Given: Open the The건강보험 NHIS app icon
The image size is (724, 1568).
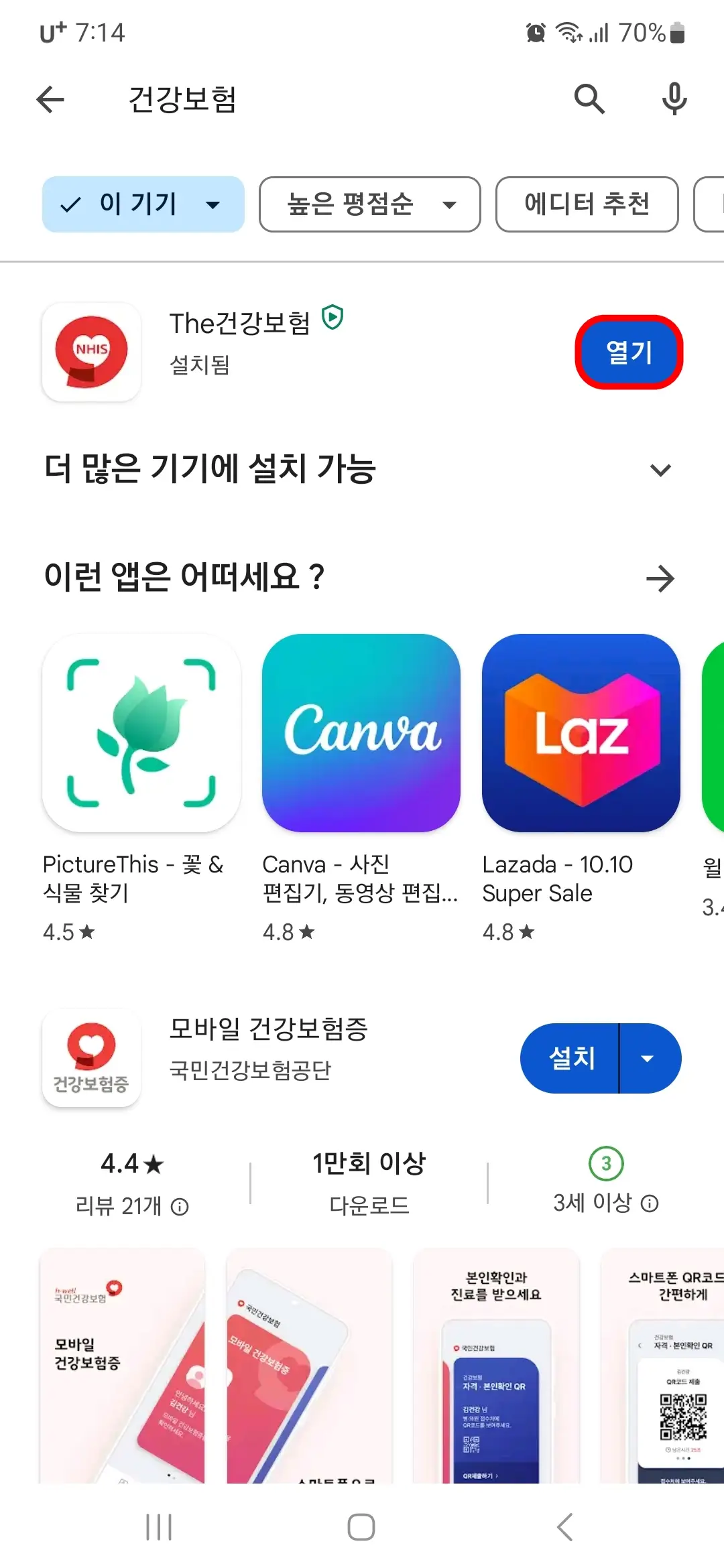Looking at the screenshot, I should point(91,352).
